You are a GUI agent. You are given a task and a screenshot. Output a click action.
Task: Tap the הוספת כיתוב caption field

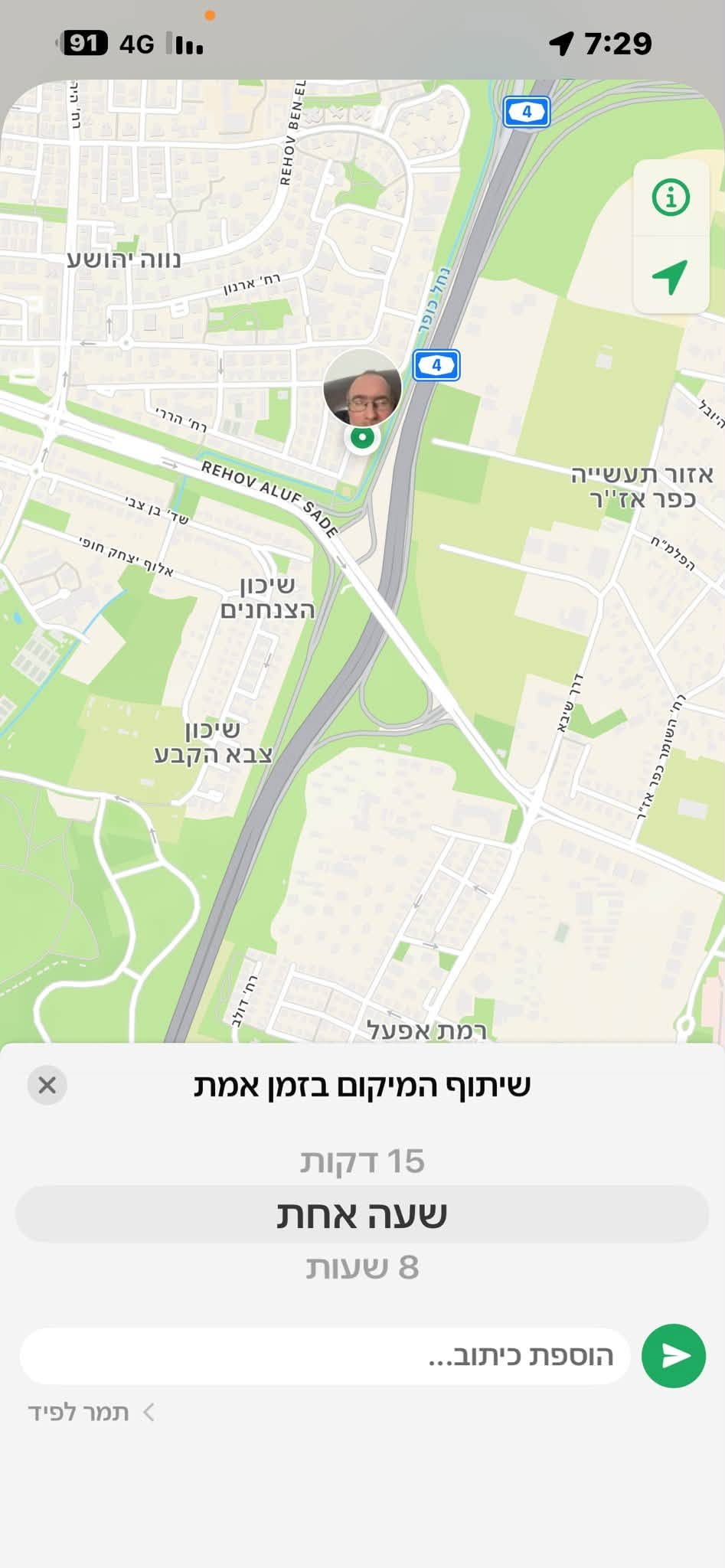[325, 1356]
